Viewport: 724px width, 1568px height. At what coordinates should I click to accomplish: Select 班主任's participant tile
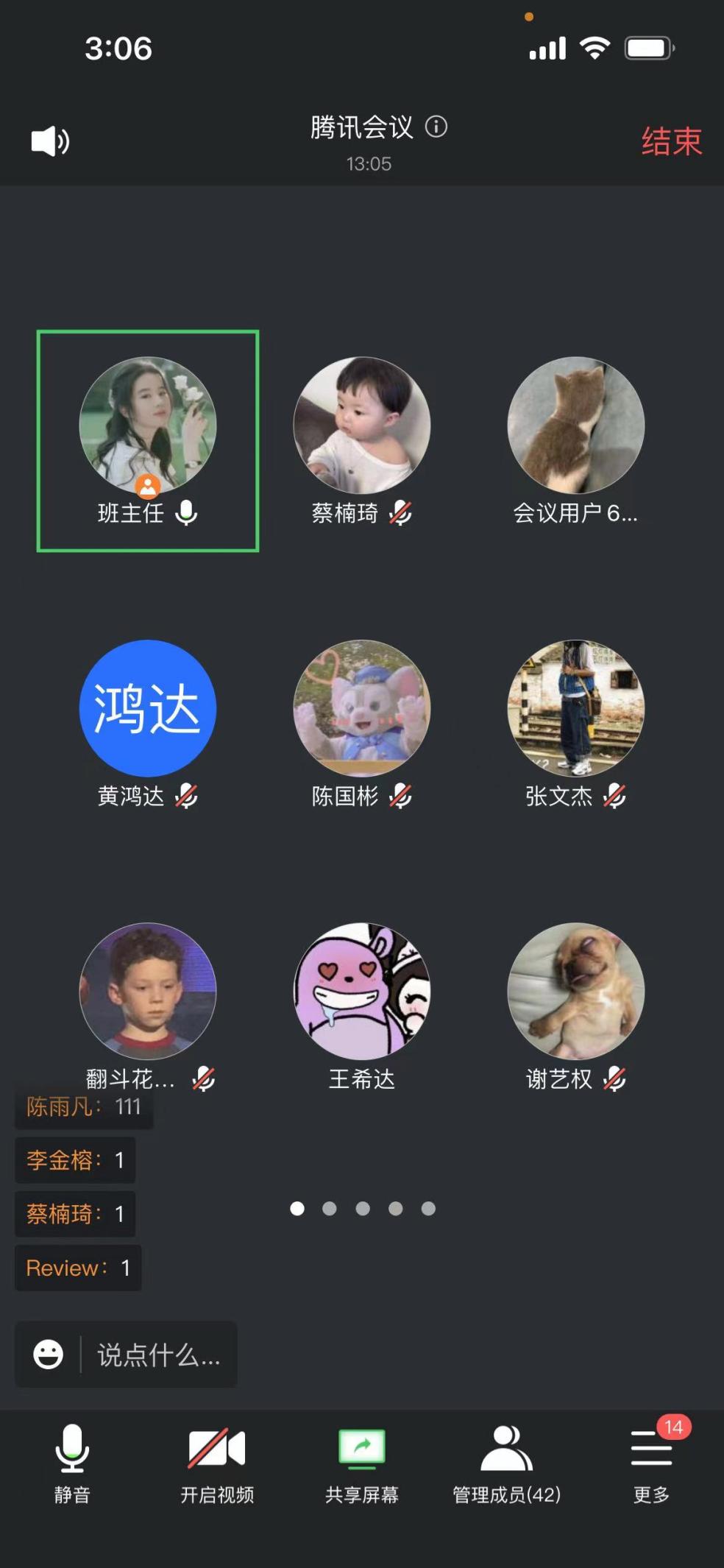[x=148, y=440]
